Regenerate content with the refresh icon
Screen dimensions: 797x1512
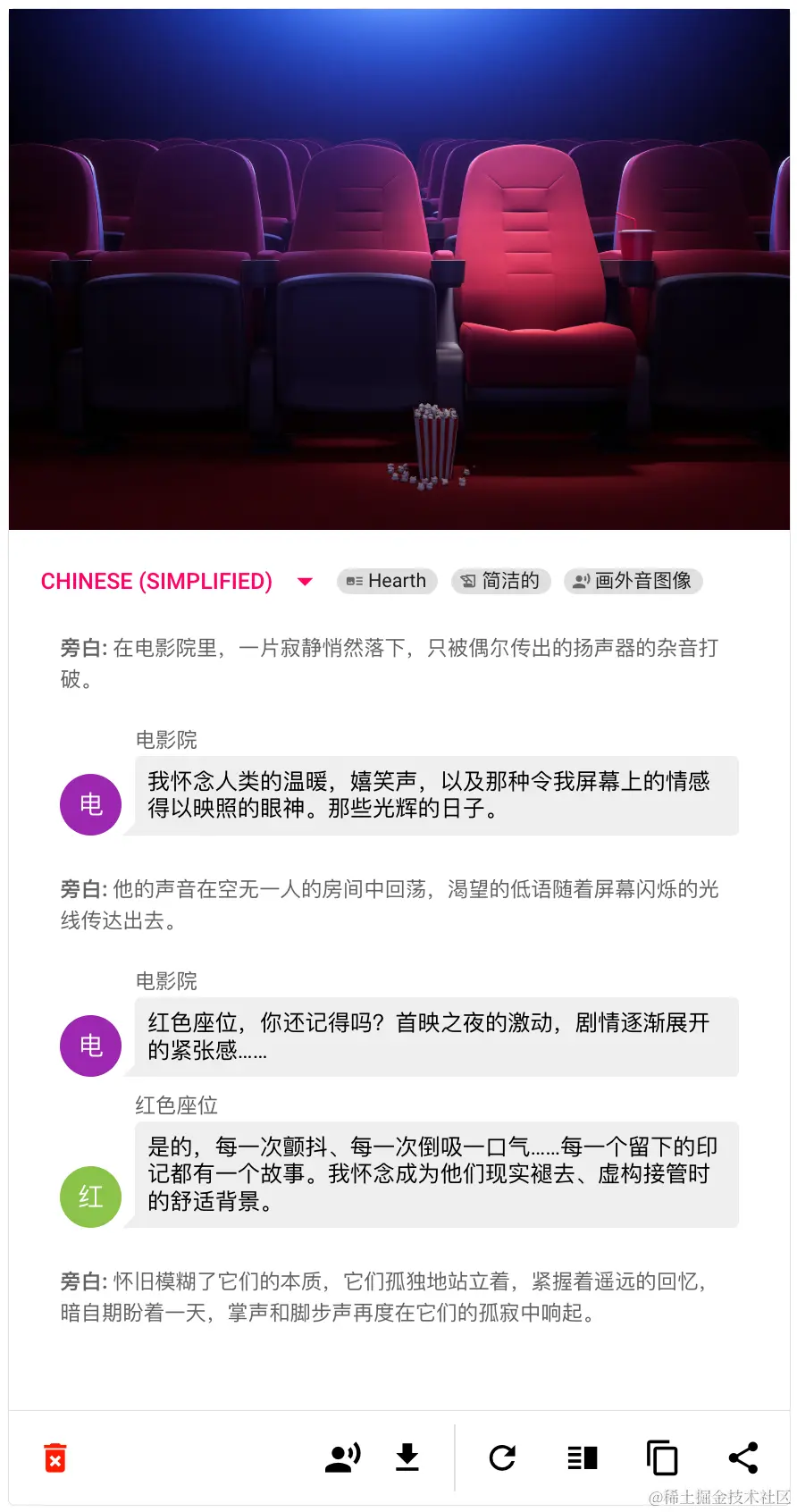click(503, 1457)
